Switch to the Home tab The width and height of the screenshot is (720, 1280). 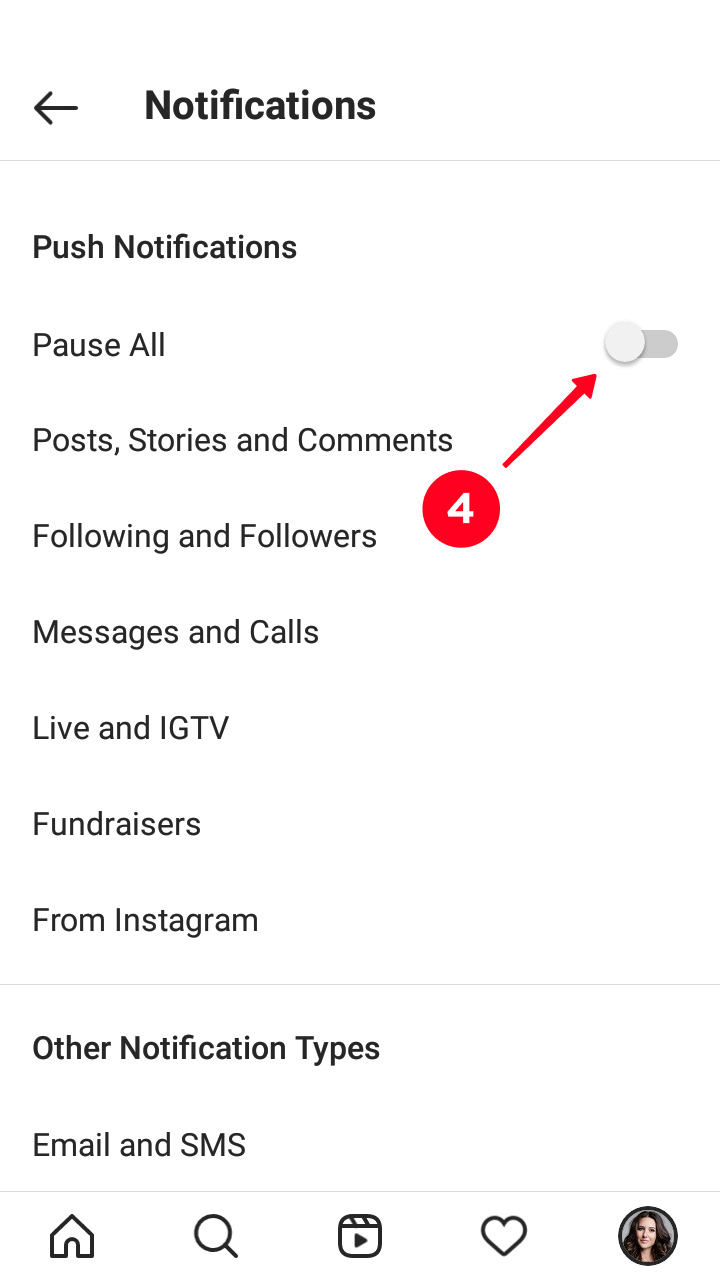pyautogui.click(x=72, y=1237)
